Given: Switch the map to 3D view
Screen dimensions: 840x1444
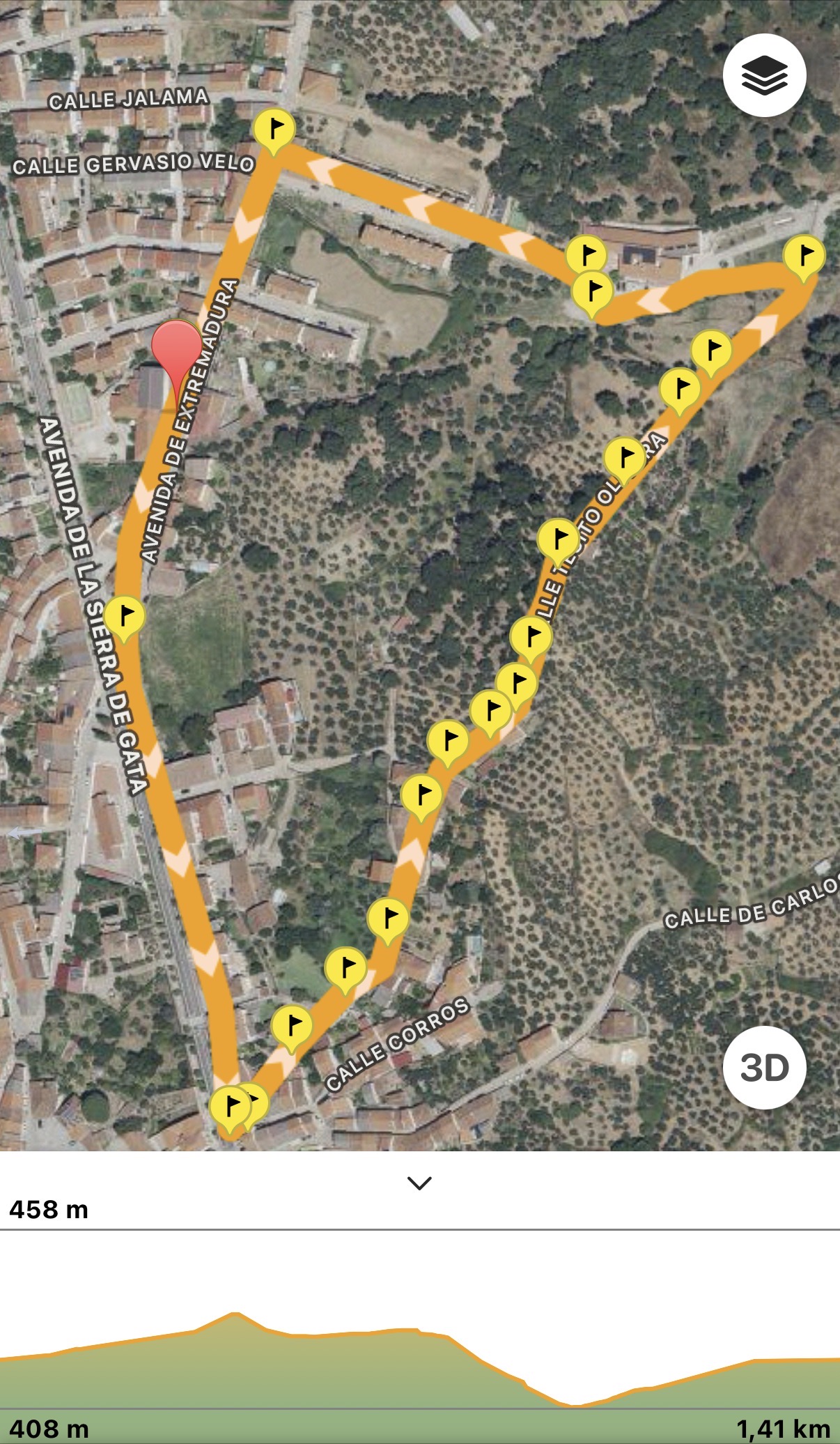Looking at the screenshot, I should [x=764, y=1067].
